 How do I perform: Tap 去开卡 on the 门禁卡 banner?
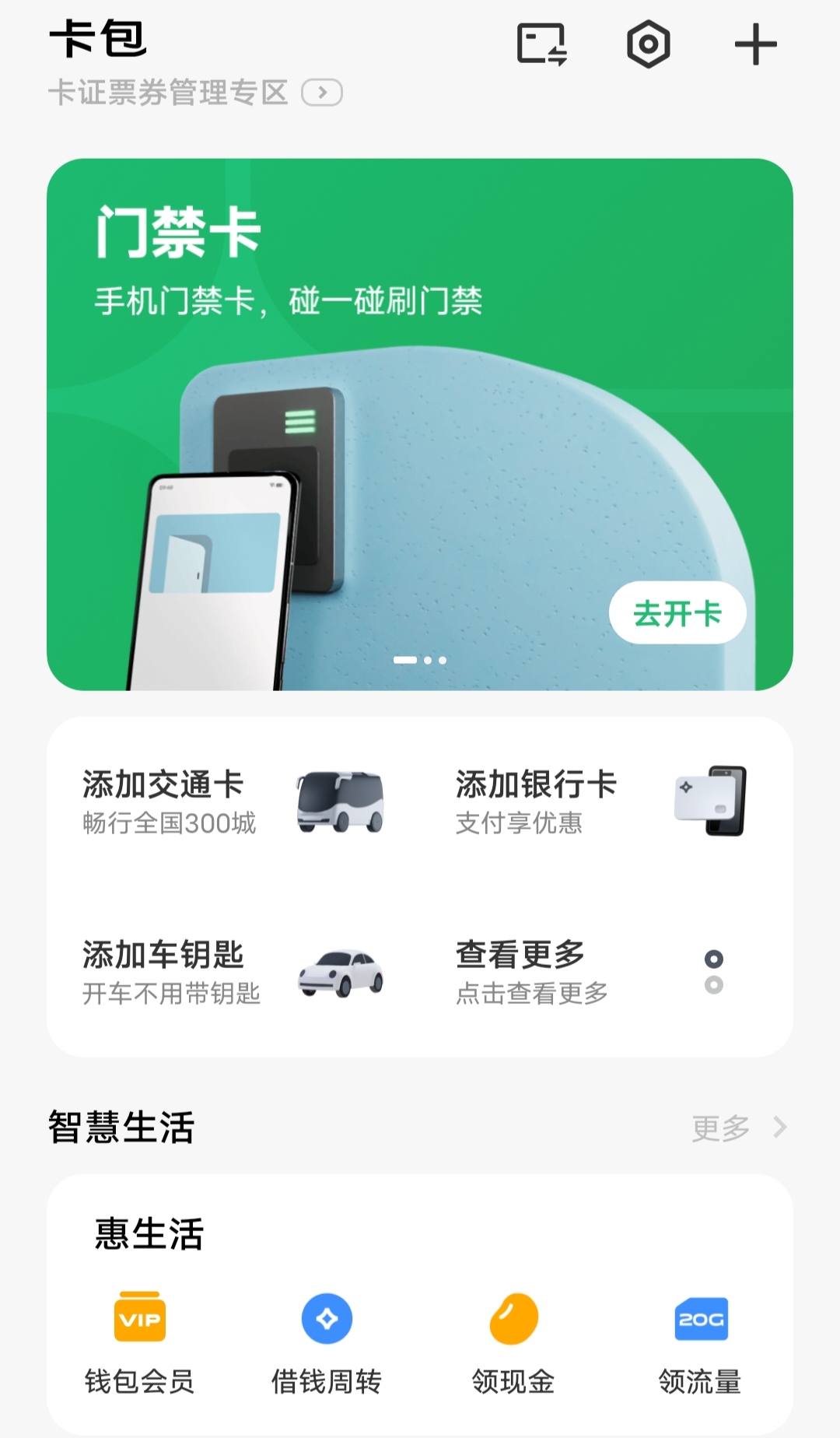pos(677,613)
